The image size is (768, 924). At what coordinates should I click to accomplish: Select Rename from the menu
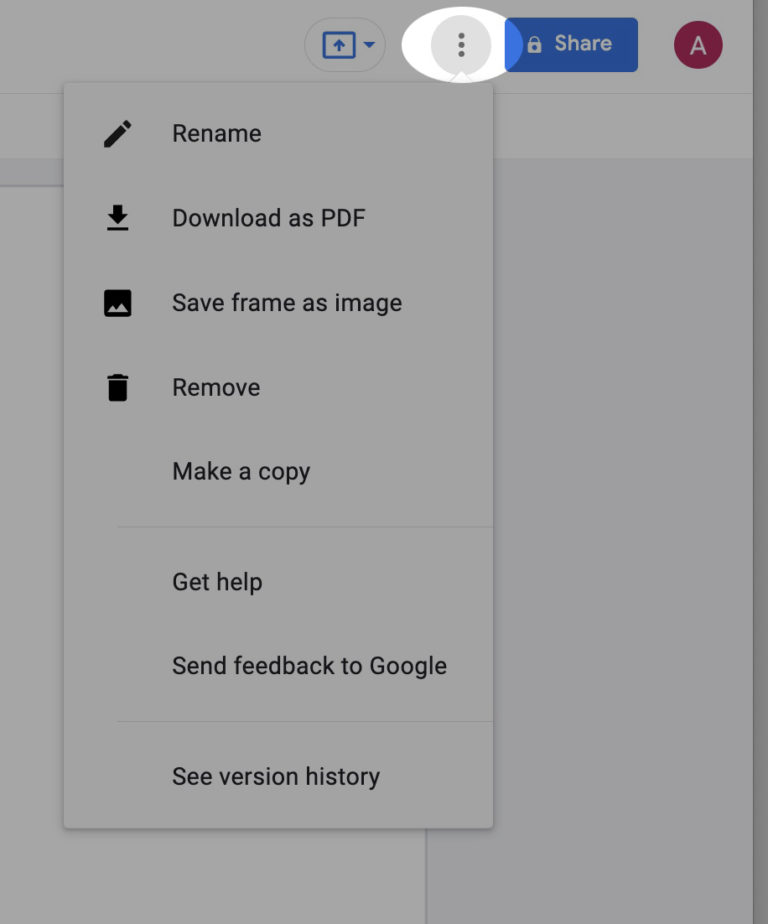pyautogui.click(x=216, y=134)
